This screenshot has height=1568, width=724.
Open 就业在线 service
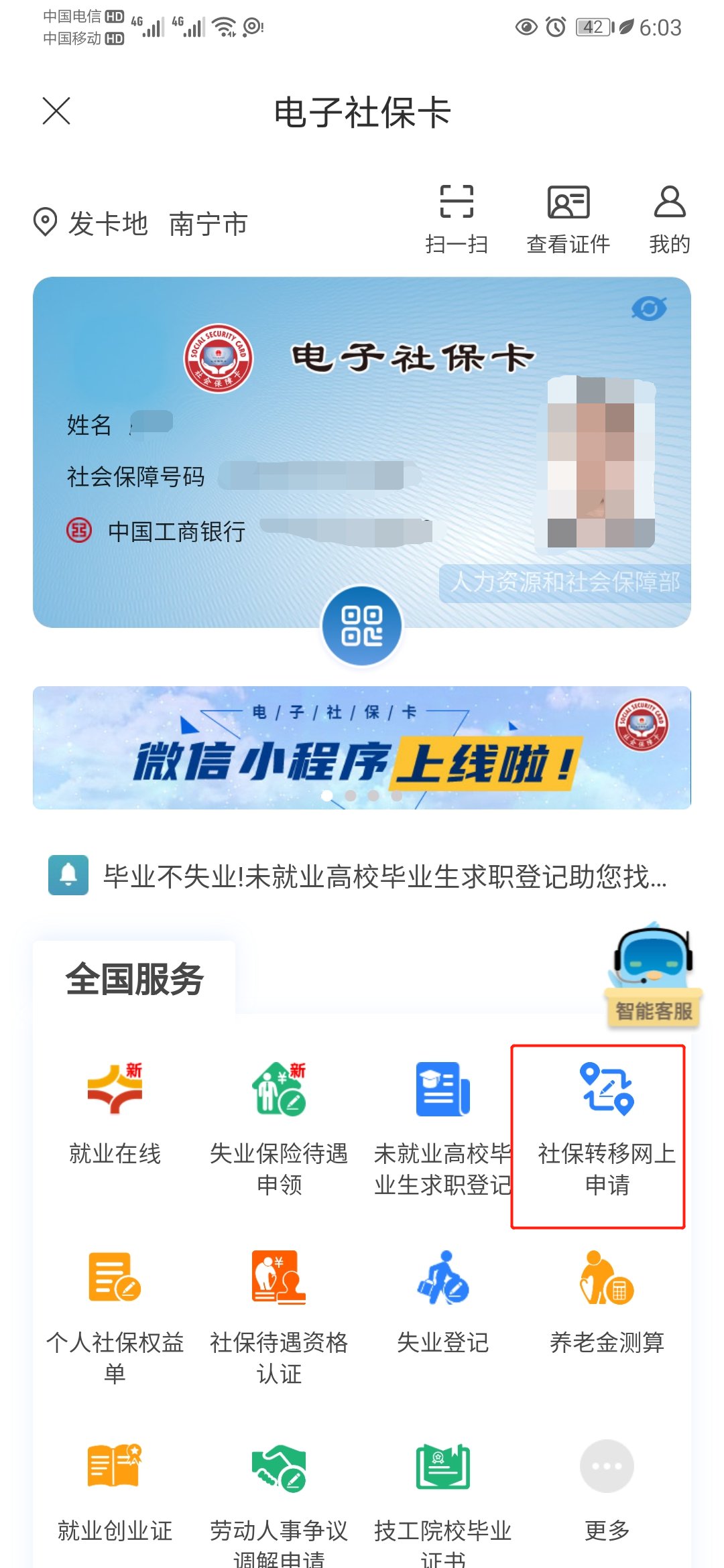[115, 1112]
